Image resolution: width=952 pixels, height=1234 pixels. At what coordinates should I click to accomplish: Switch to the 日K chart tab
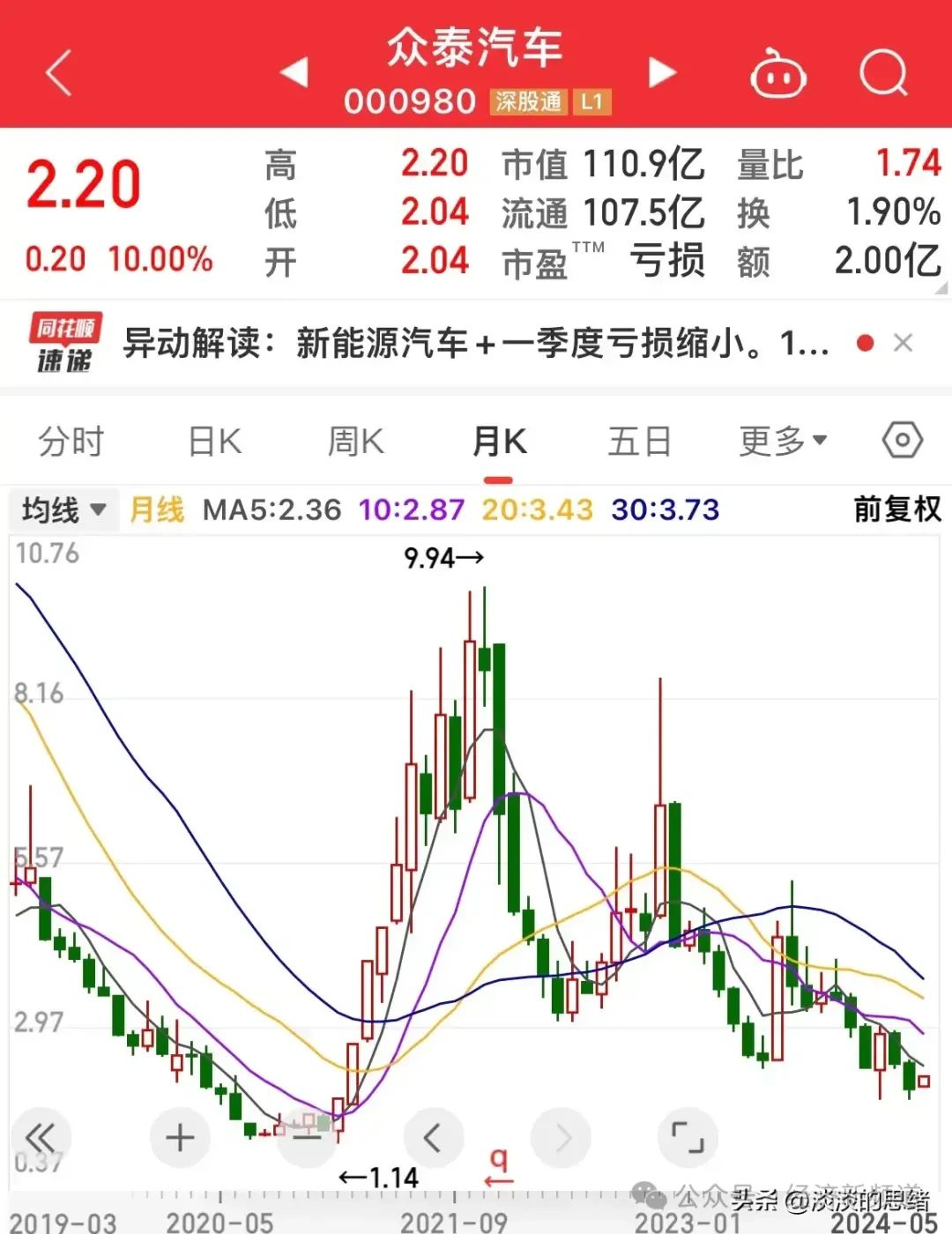tap(215, 442)
